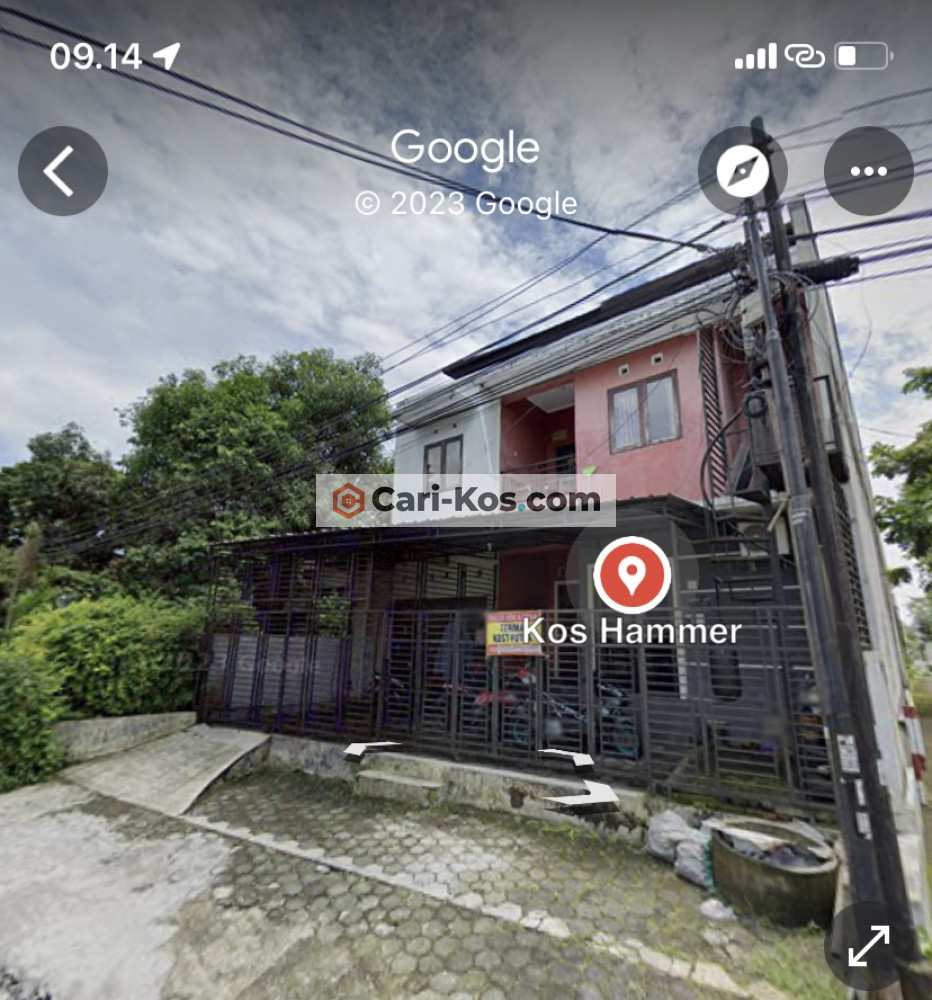Move along the street using the left-pointing arrow

pos(370,748)
